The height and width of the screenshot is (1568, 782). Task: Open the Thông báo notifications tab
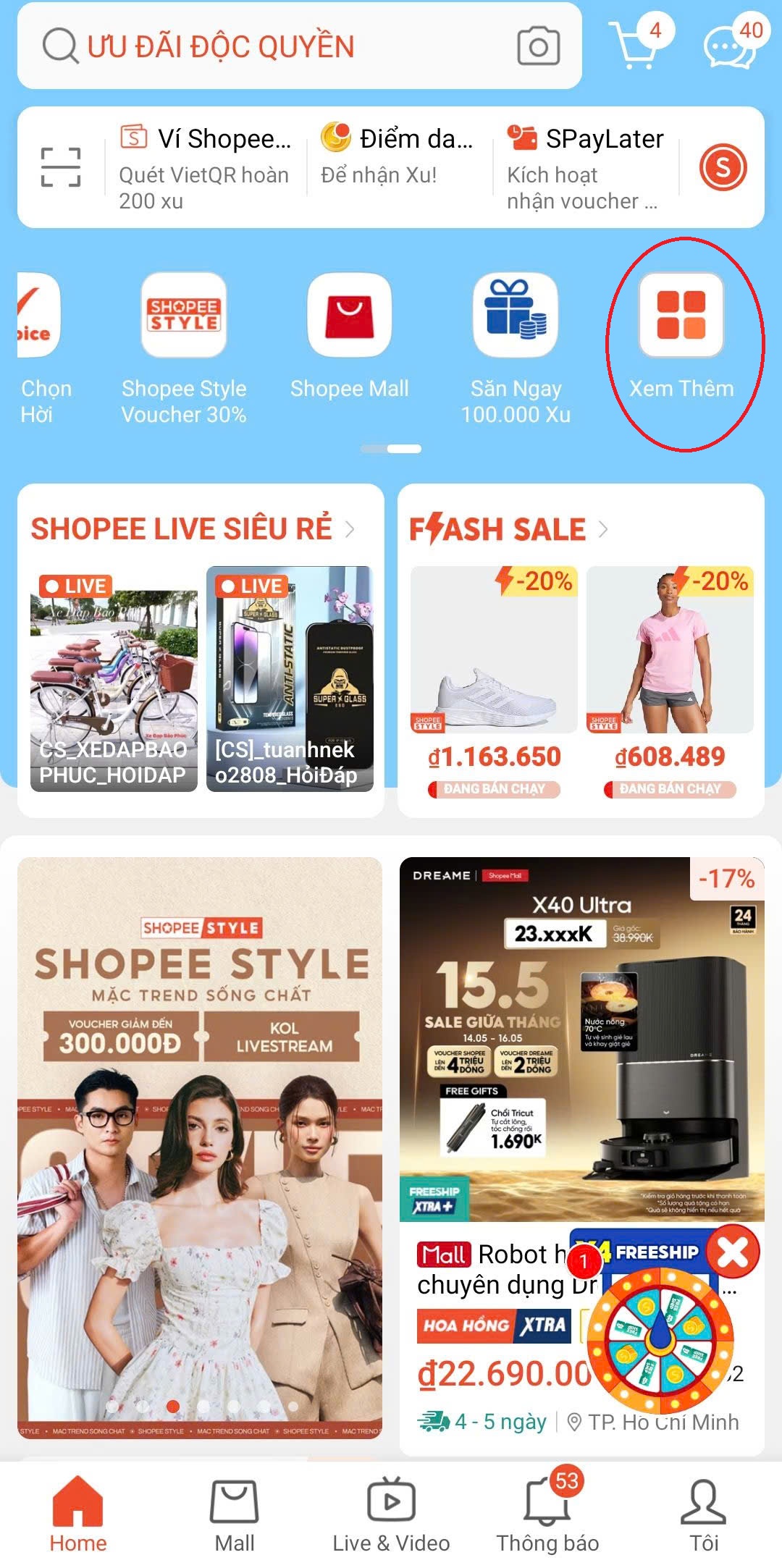coord(547,1514)
